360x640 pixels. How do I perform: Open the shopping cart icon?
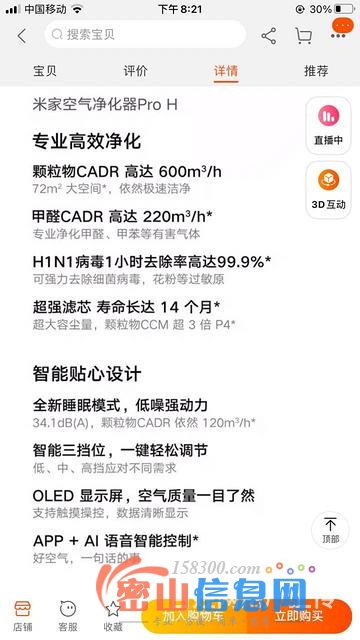303,36
